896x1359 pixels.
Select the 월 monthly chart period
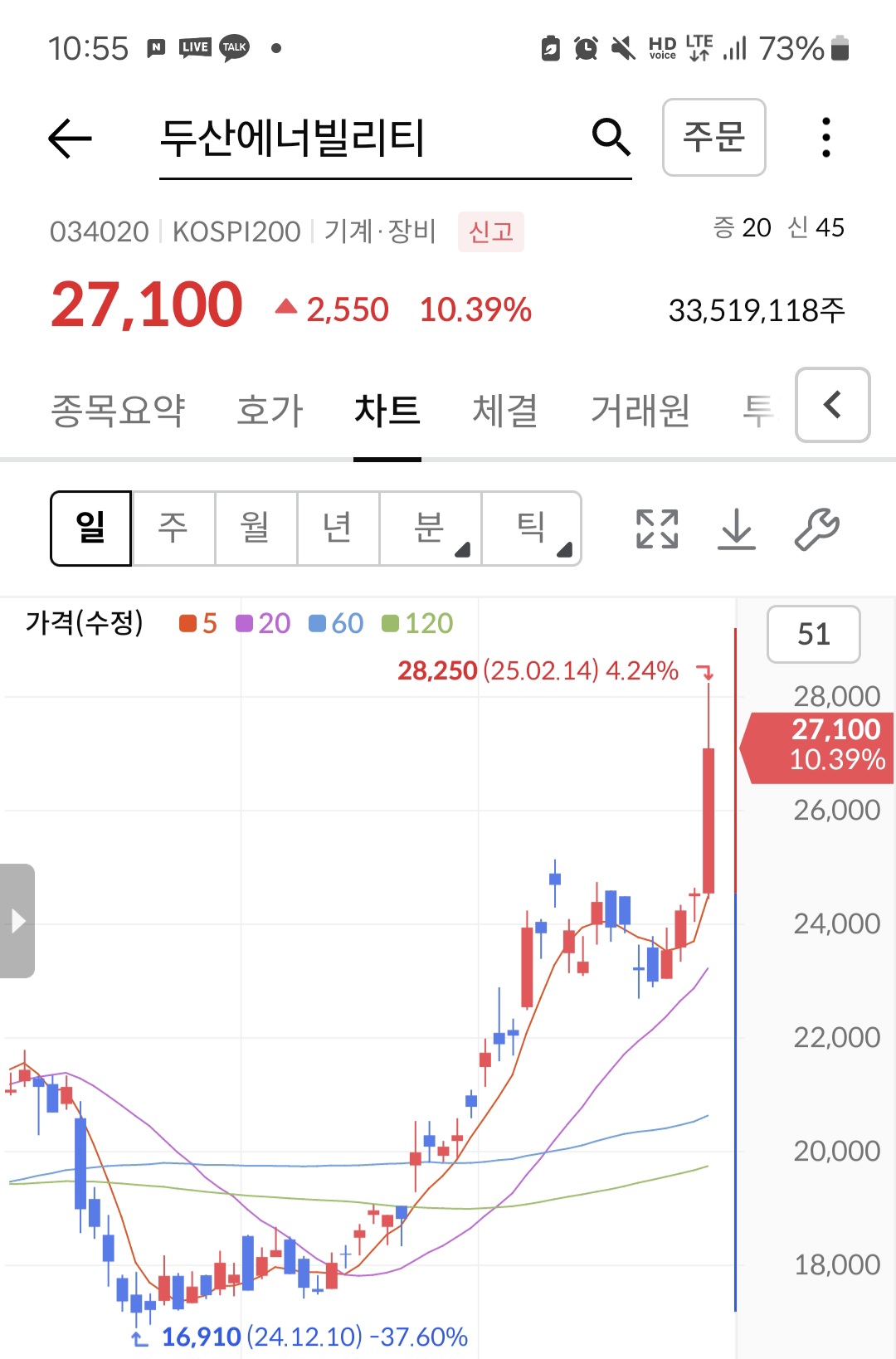[256, 528]
